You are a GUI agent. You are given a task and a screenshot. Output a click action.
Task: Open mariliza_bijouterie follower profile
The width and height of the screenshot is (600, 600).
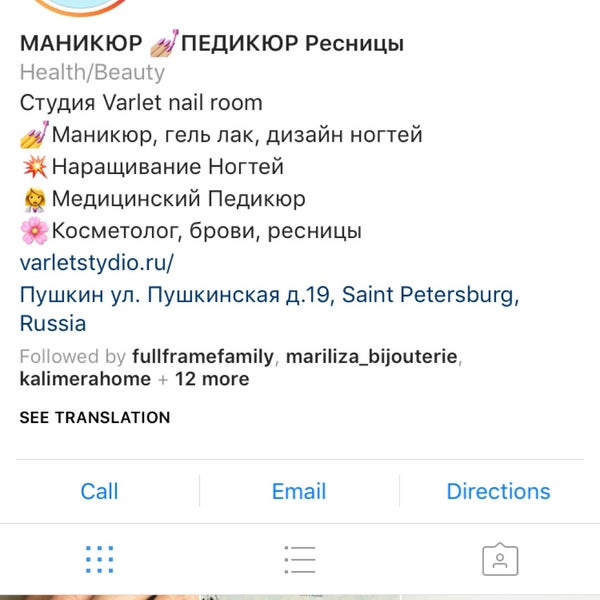373,356
